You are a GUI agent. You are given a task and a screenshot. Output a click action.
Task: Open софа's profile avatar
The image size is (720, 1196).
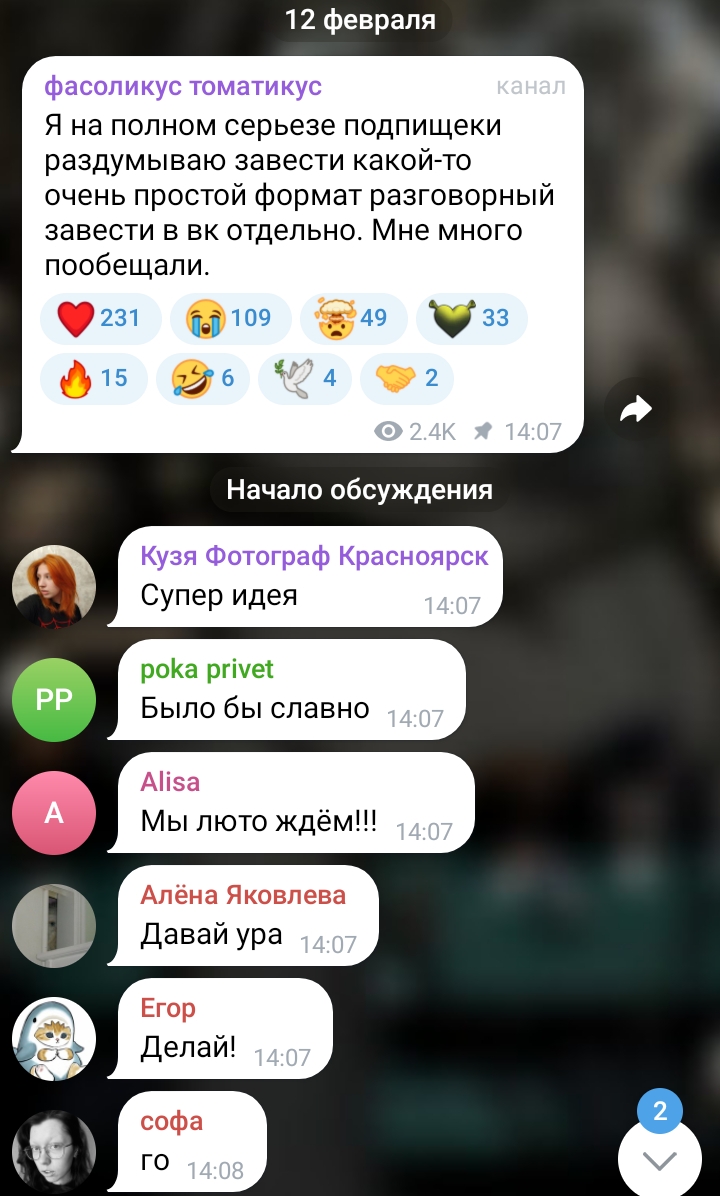pyautogui.click(x=54, y=1151)
